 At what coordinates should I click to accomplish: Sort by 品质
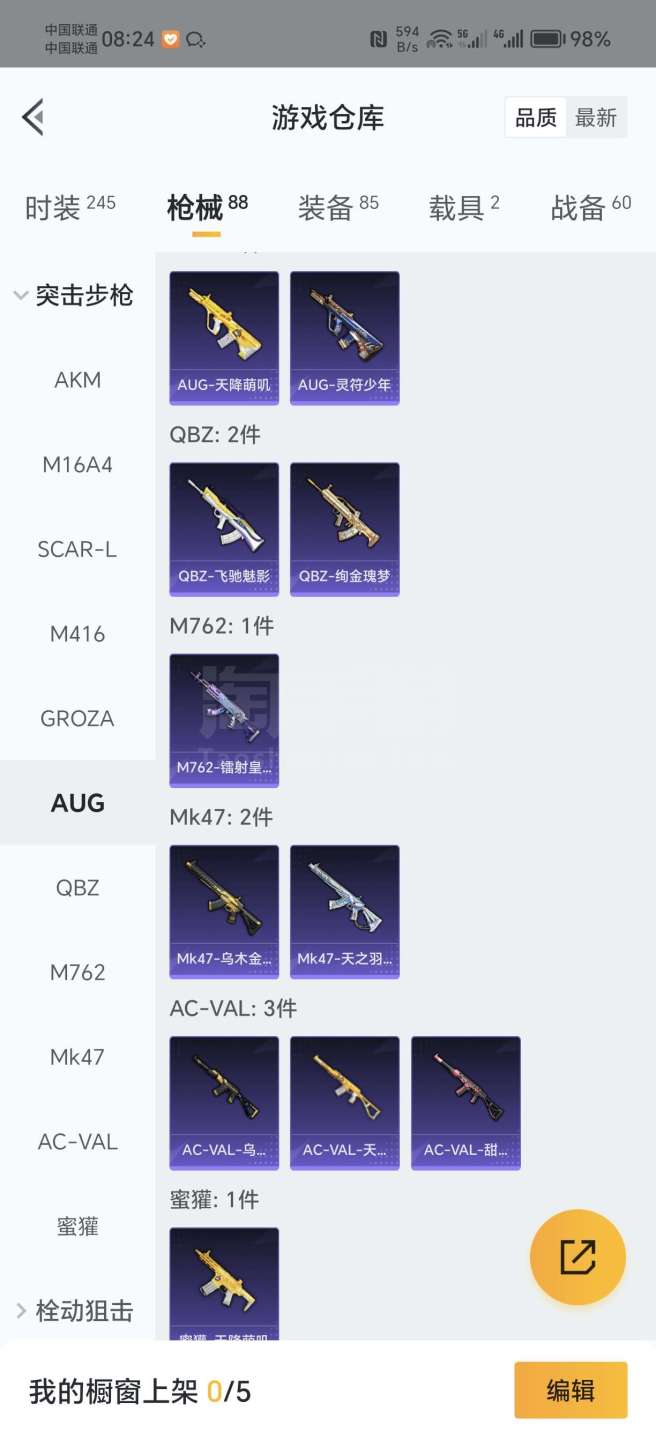point(536,118)
